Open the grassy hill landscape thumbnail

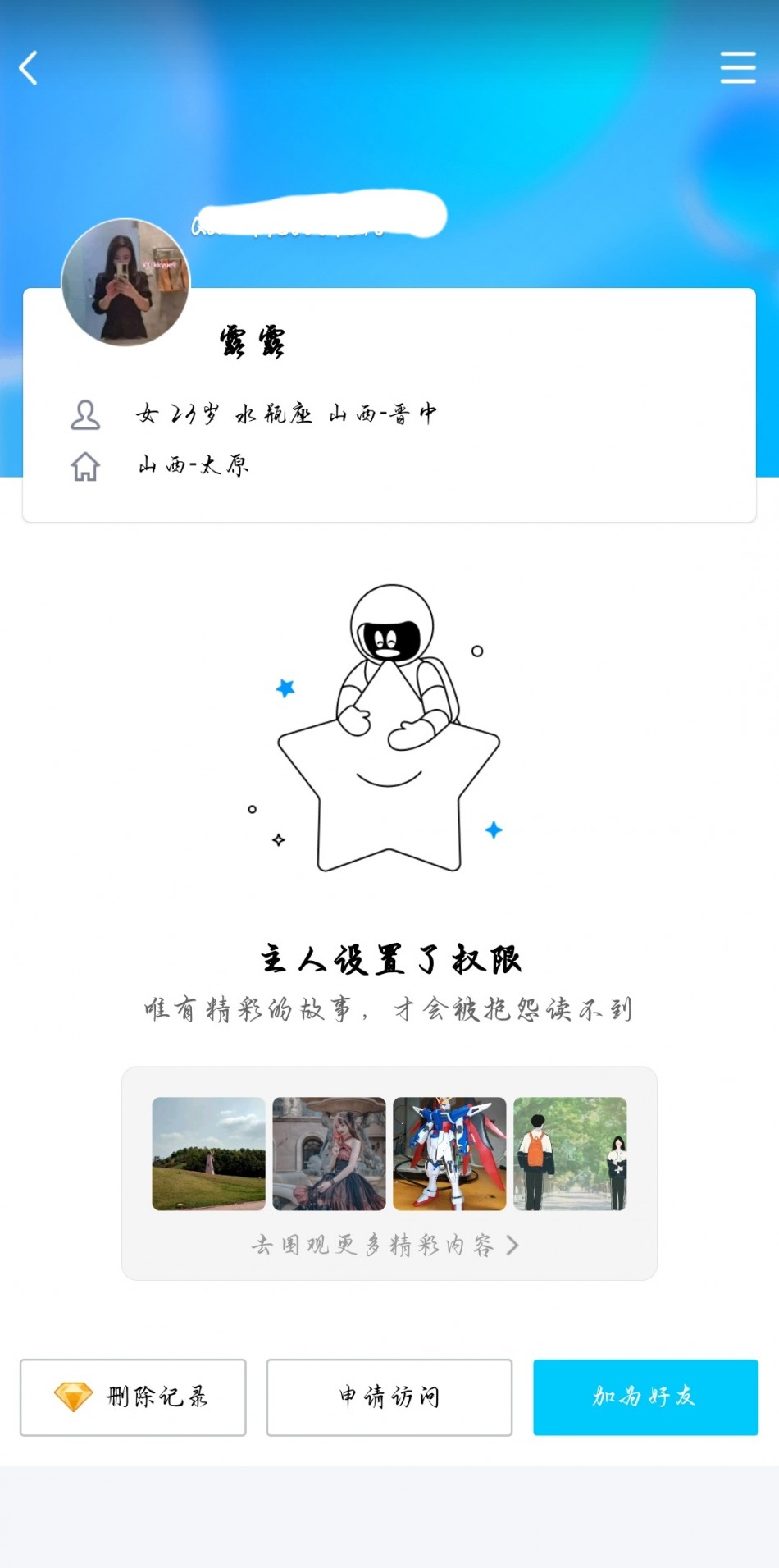click(209, 1154)
